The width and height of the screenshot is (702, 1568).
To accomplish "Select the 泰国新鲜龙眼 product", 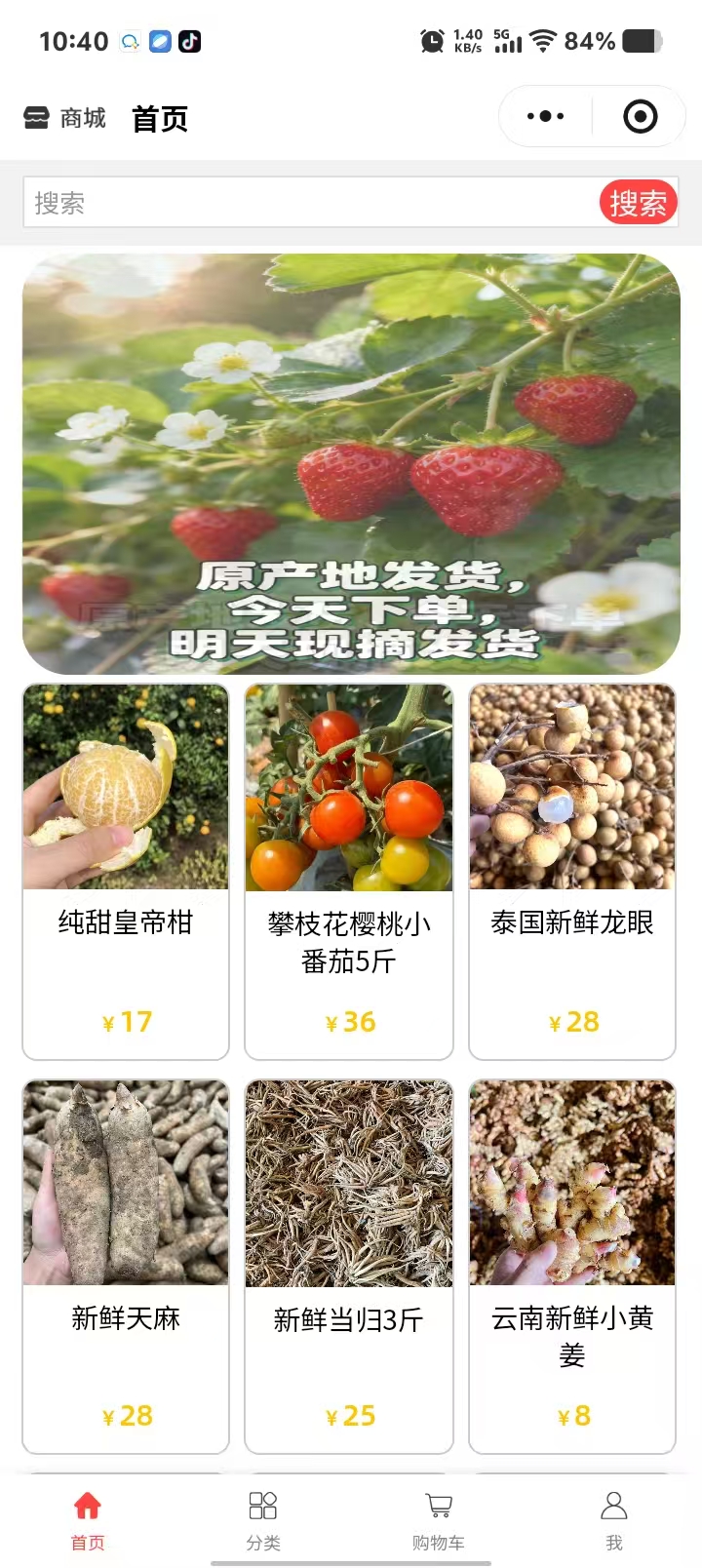I will pyautogui.click(x=572, y=871).
